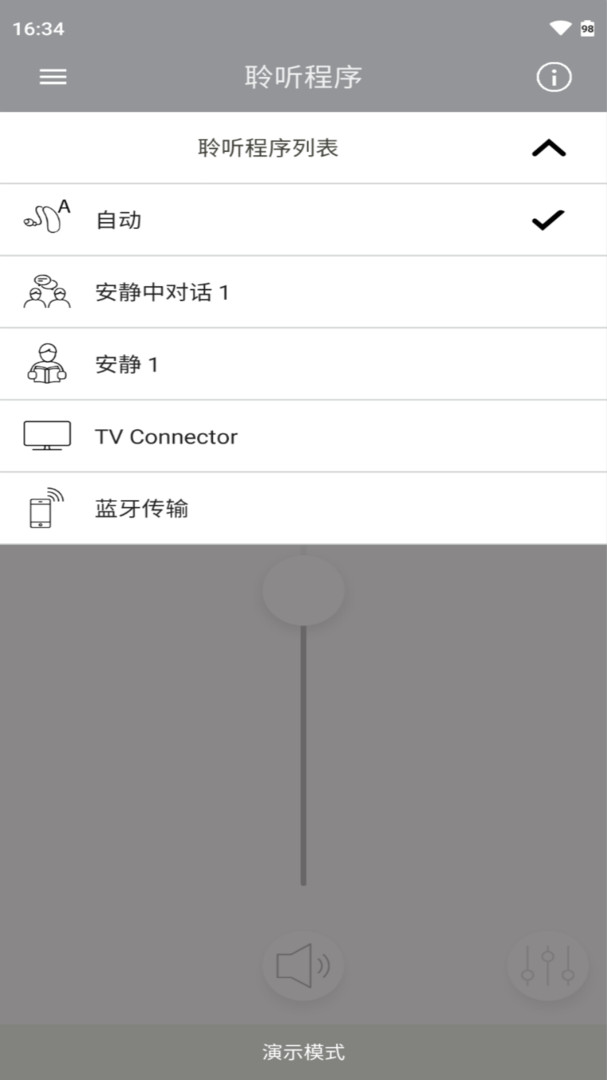Select the 蓝牙传输 program
The height and width of the screenshot is (1080, 607).
(303, 509)
